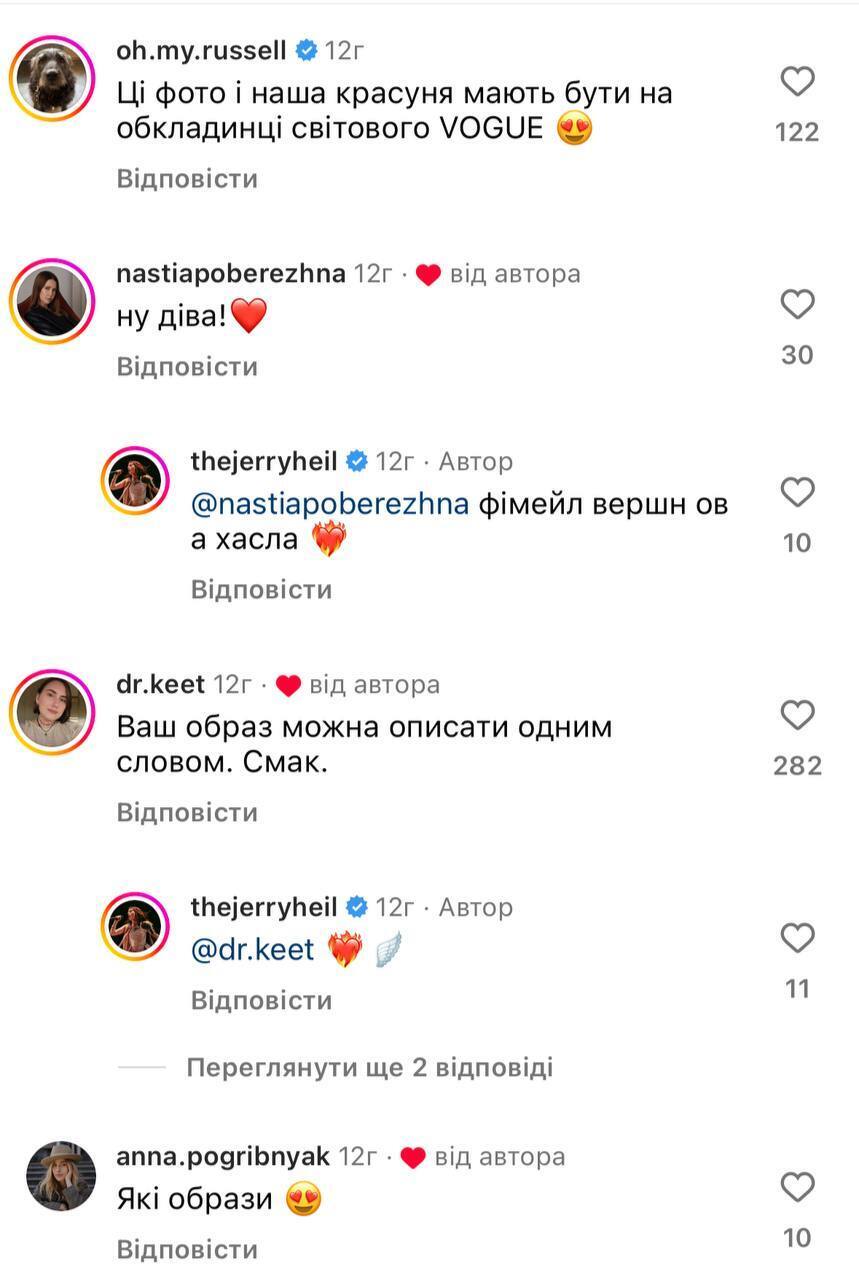Like nastiapoberezhna's comment "ну діва!"
The image size is (859, 1280).
[797, 304]
